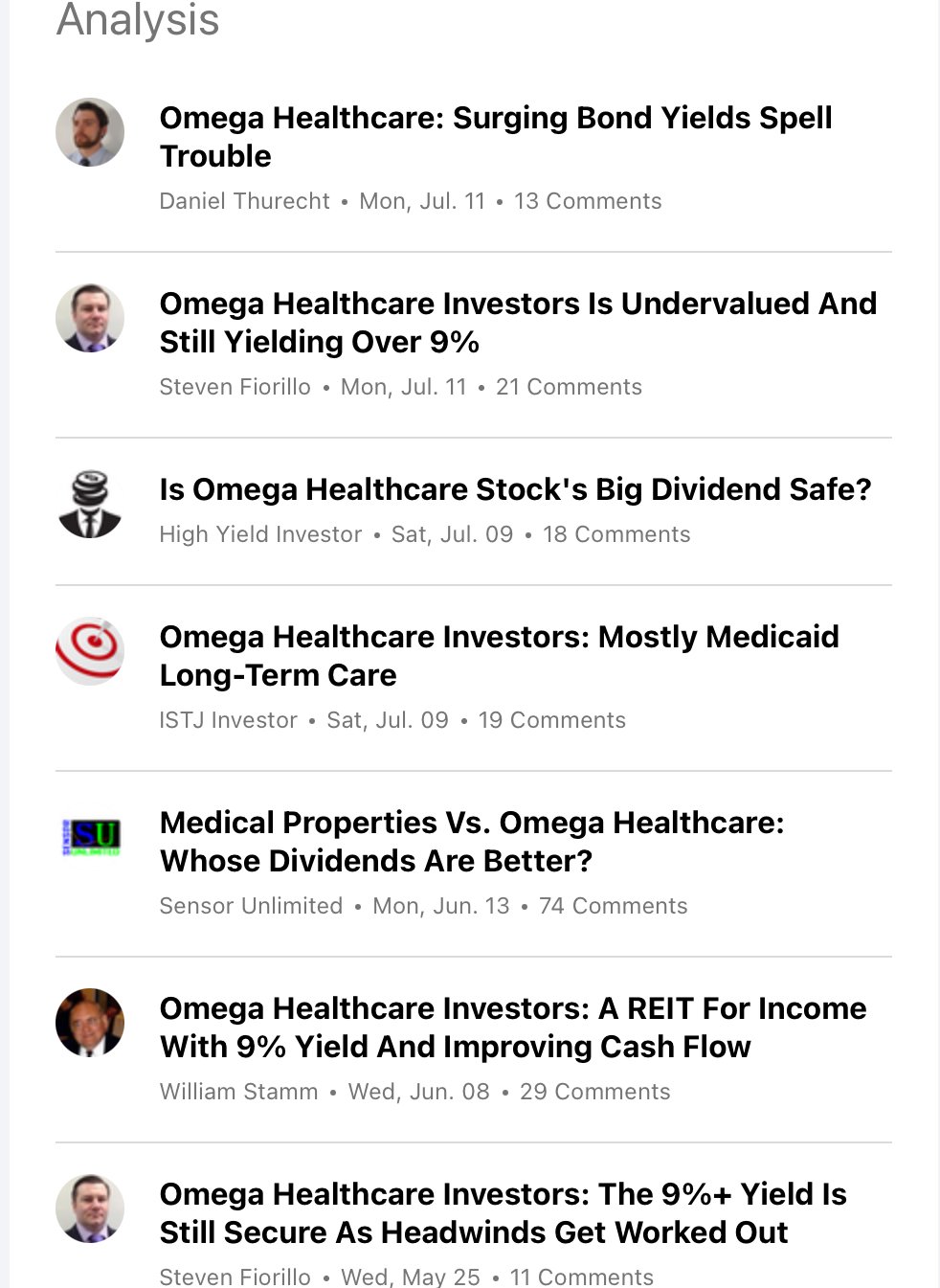Read 'Undervalued And Still Yielding Over 9%' article

(517, 322)
